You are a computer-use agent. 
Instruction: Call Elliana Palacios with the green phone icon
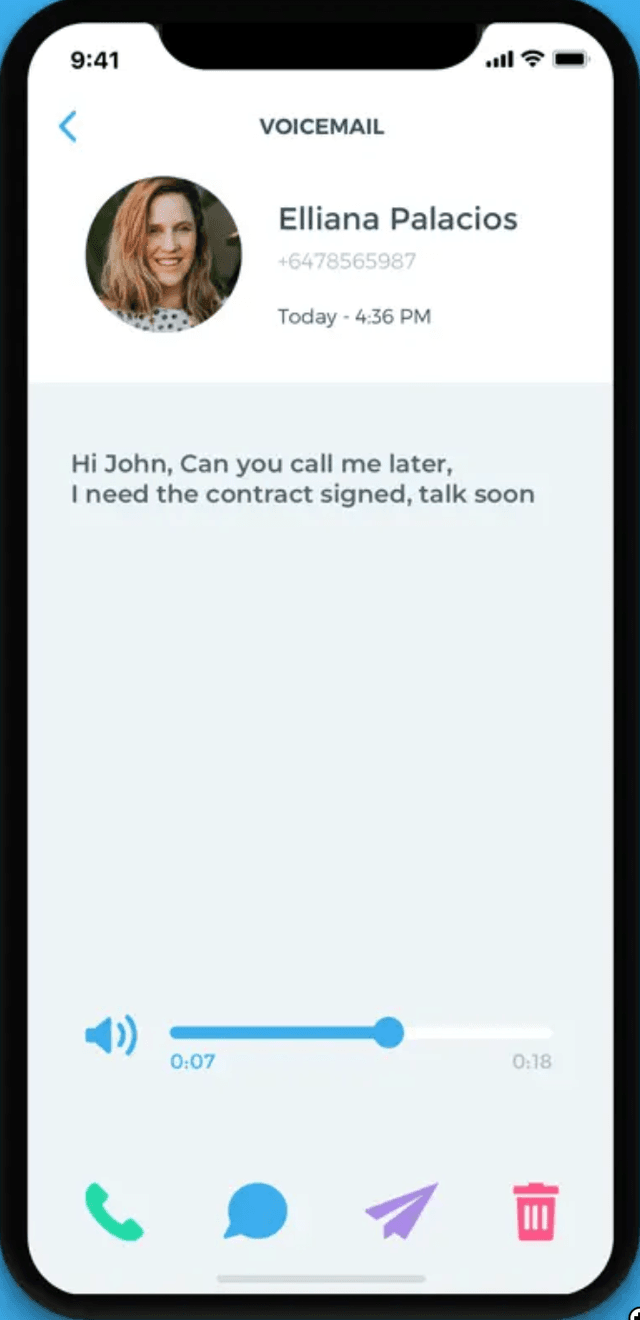[114, 1211]
